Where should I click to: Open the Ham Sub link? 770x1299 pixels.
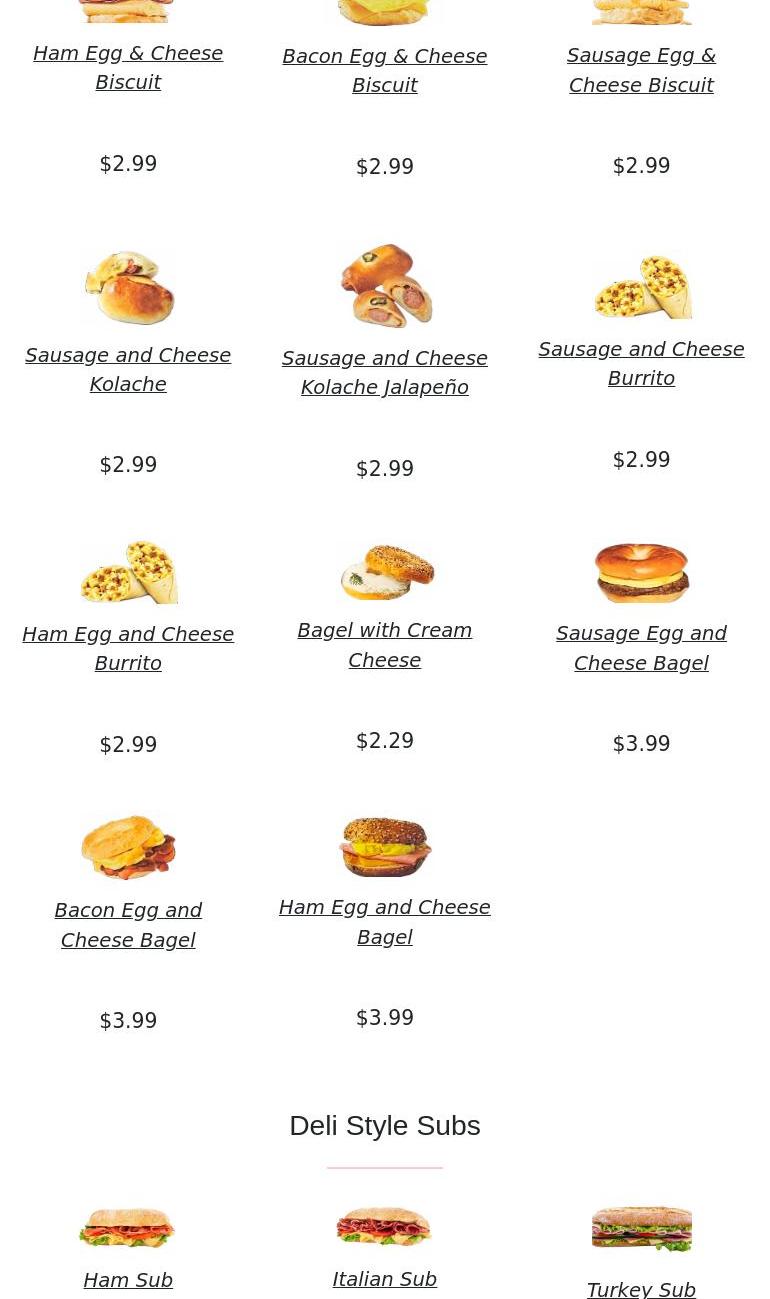tap(128, 1280)
